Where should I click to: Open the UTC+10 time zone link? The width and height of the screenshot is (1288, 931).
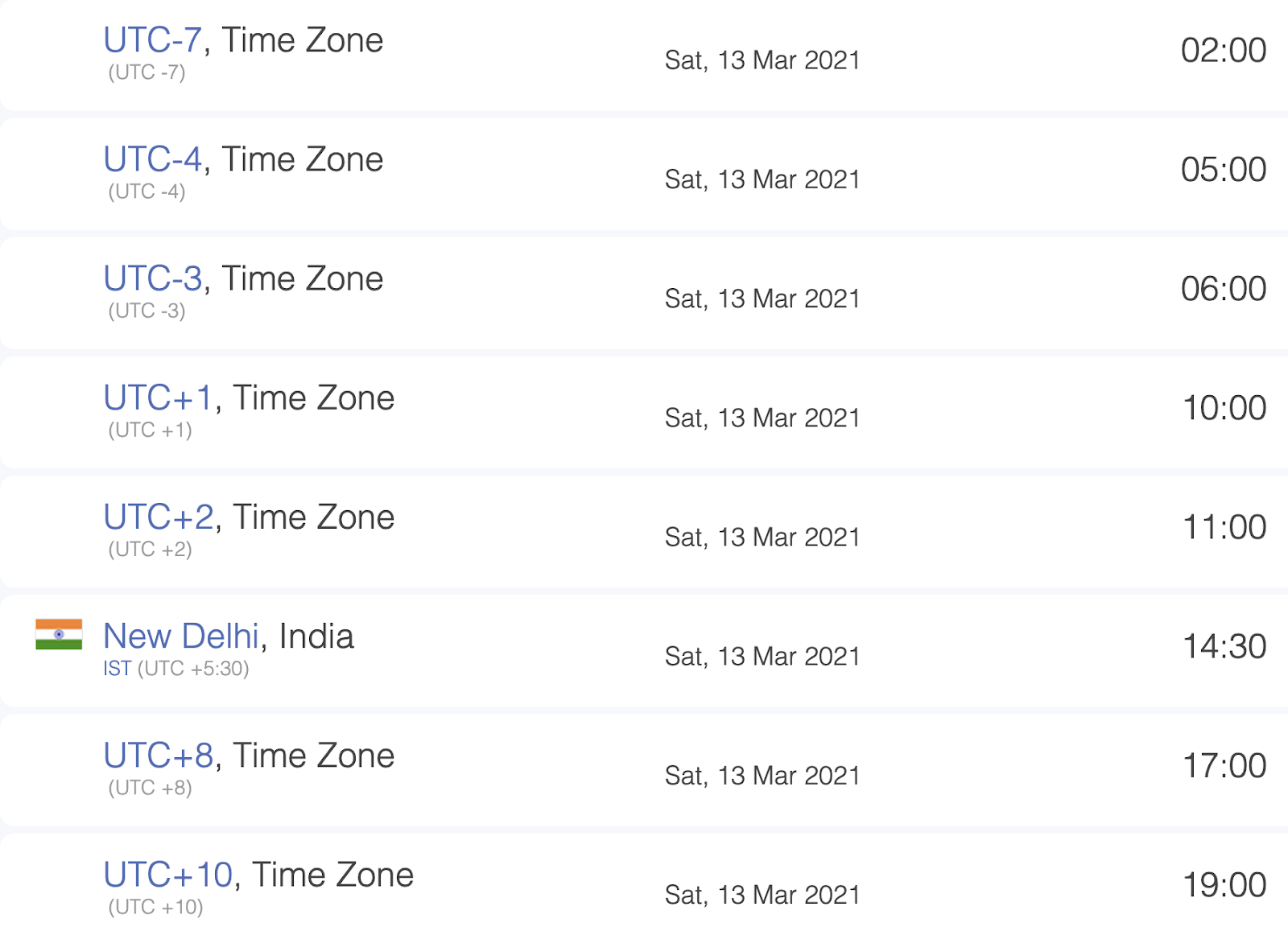point(167,874)
